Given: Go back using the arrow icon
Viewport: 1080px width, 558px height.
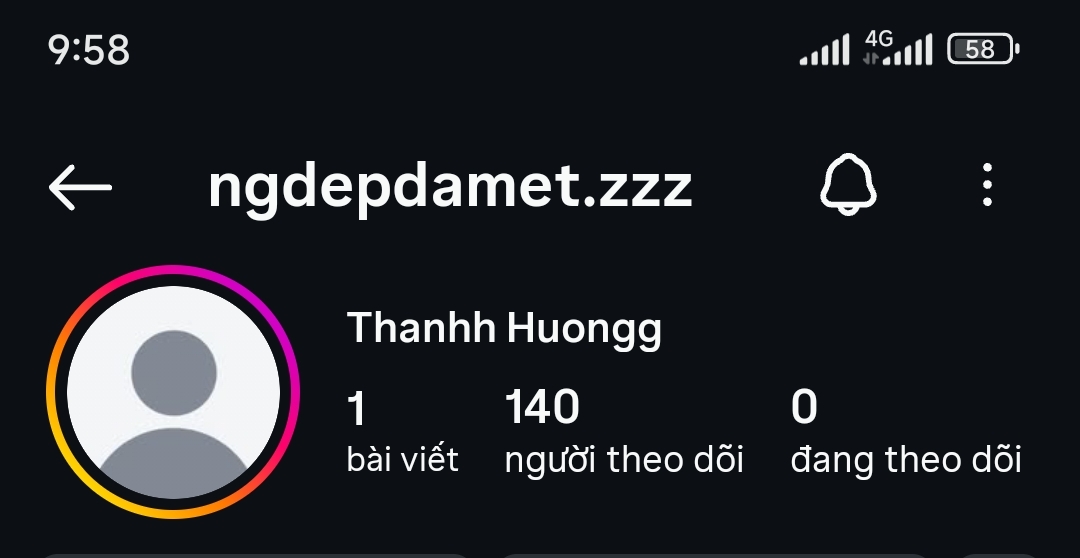Looking at the screenshot, I should pos(80,187).
